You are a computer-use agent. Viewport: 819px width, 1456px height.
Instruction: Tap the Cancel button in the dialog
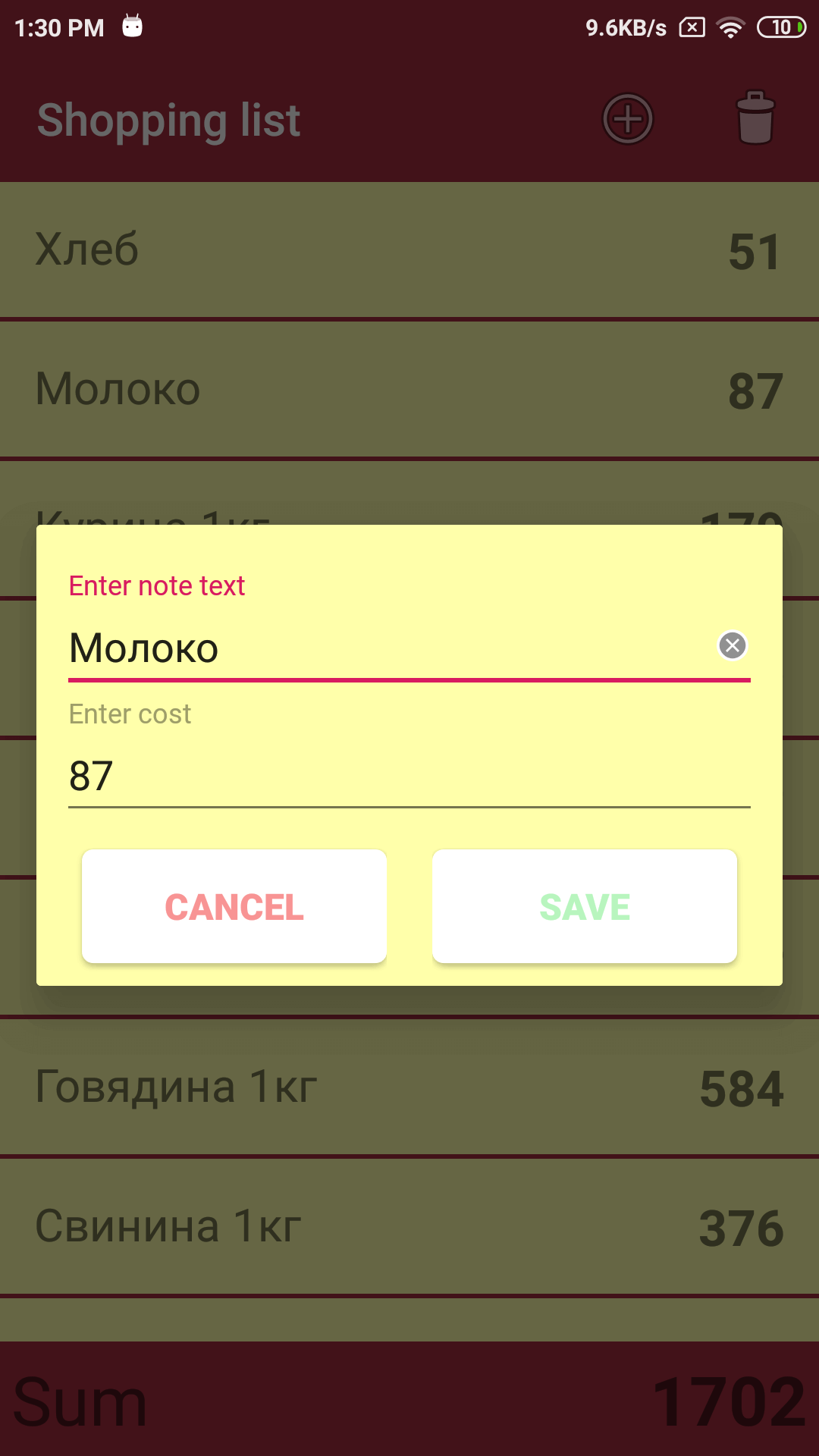click(x=234, y=906)
